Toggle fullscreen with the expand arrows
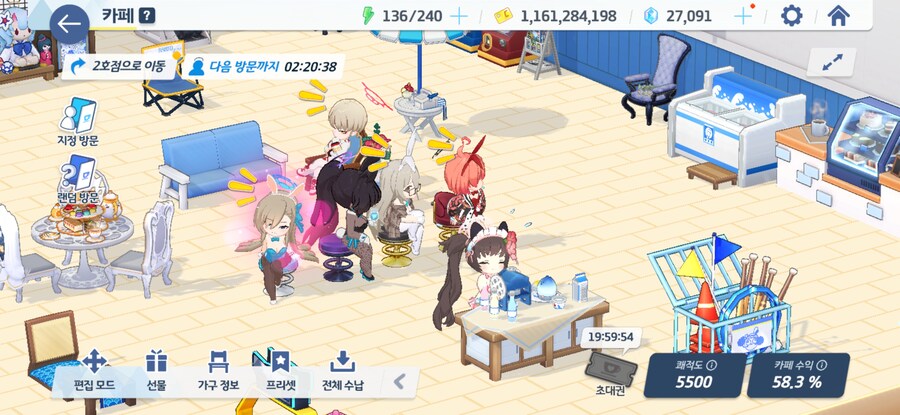 tap(832, 62)
